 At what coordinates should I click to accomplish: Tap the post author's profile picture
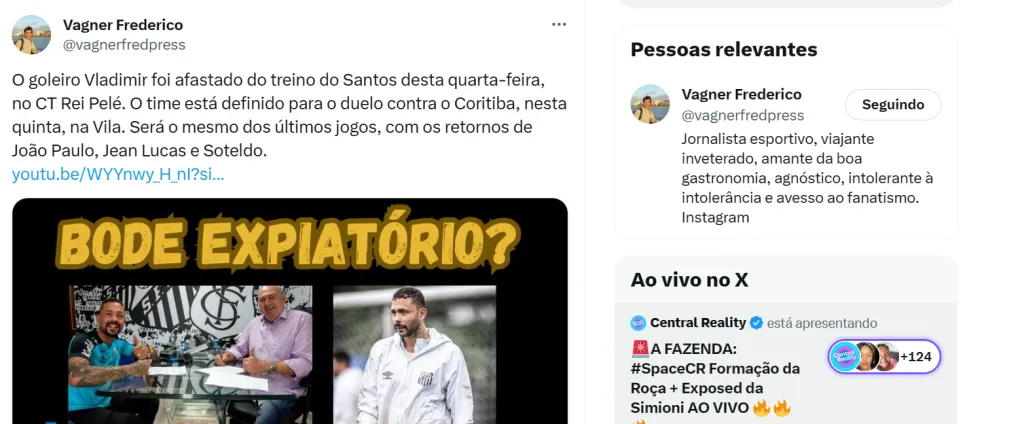(x=32, y=35)
